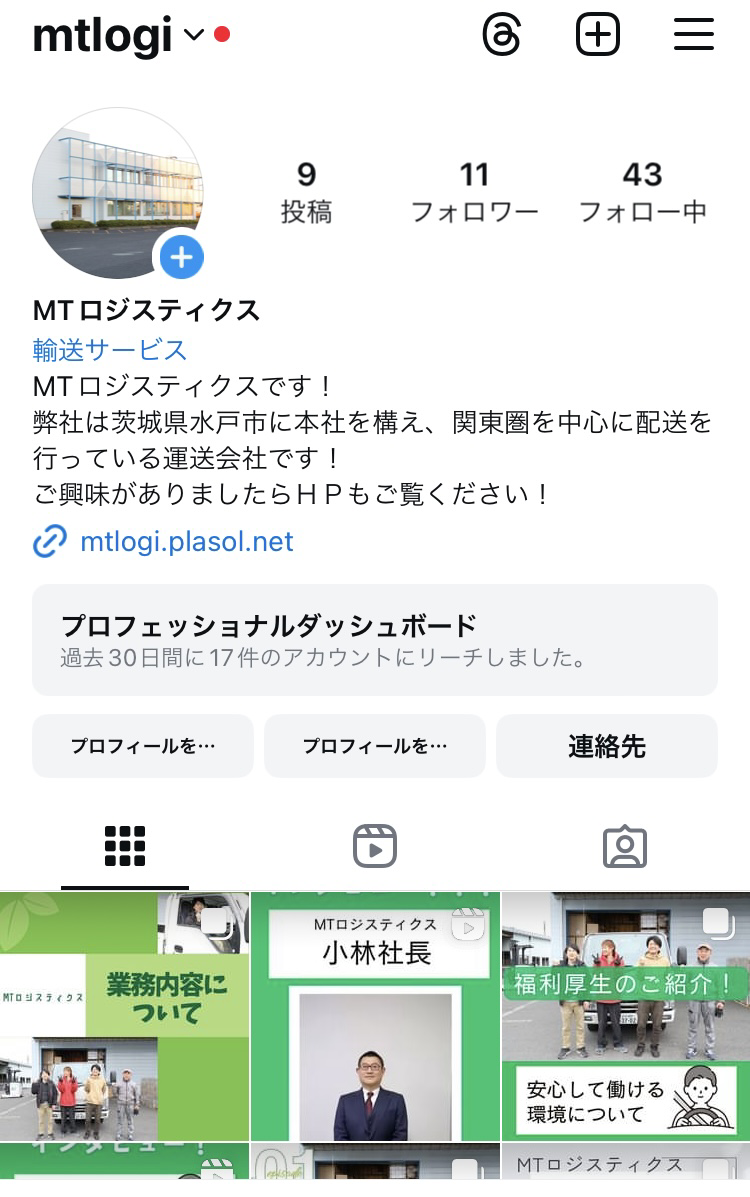Open プロフェッショナルダッシュボード
The height and width of the screenshot is (1197, 750).
(x=374, y=640)
